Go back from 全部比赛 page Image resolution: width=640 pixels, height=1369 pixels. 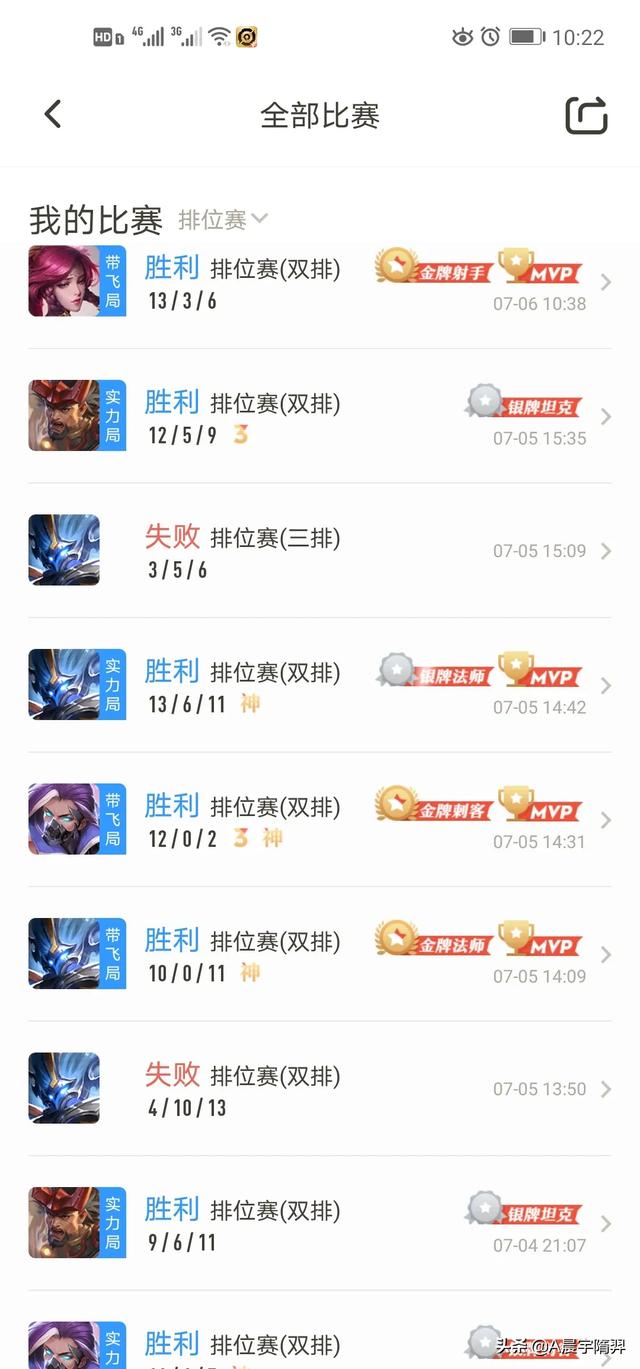[53, 115]
